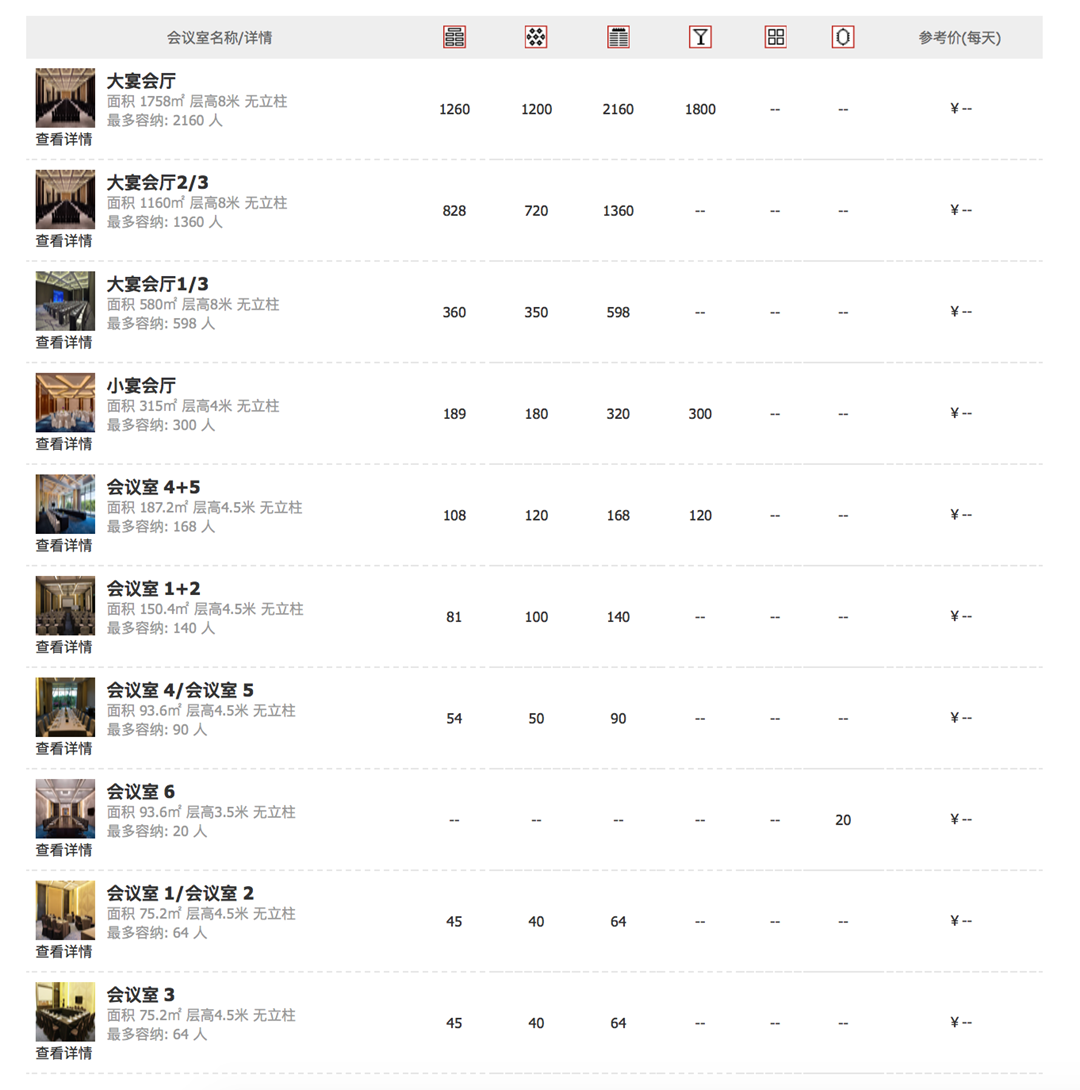View 会议室 4+5 details link
The width and height of the screenshot is (1080, 1090).
click(64, 545)
